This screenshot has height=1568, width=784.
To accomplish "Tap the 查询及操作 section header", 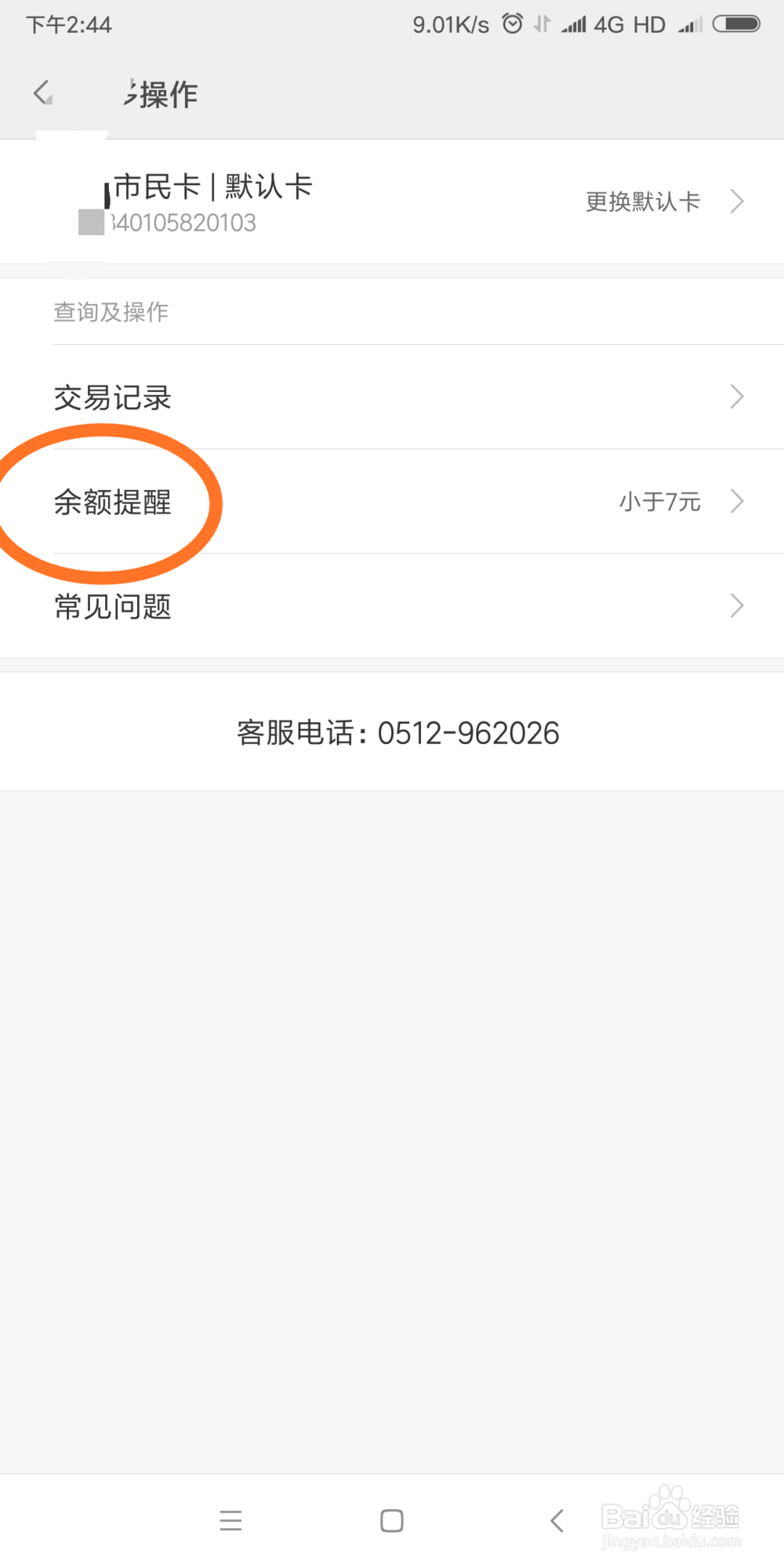I will pos(111,311).
